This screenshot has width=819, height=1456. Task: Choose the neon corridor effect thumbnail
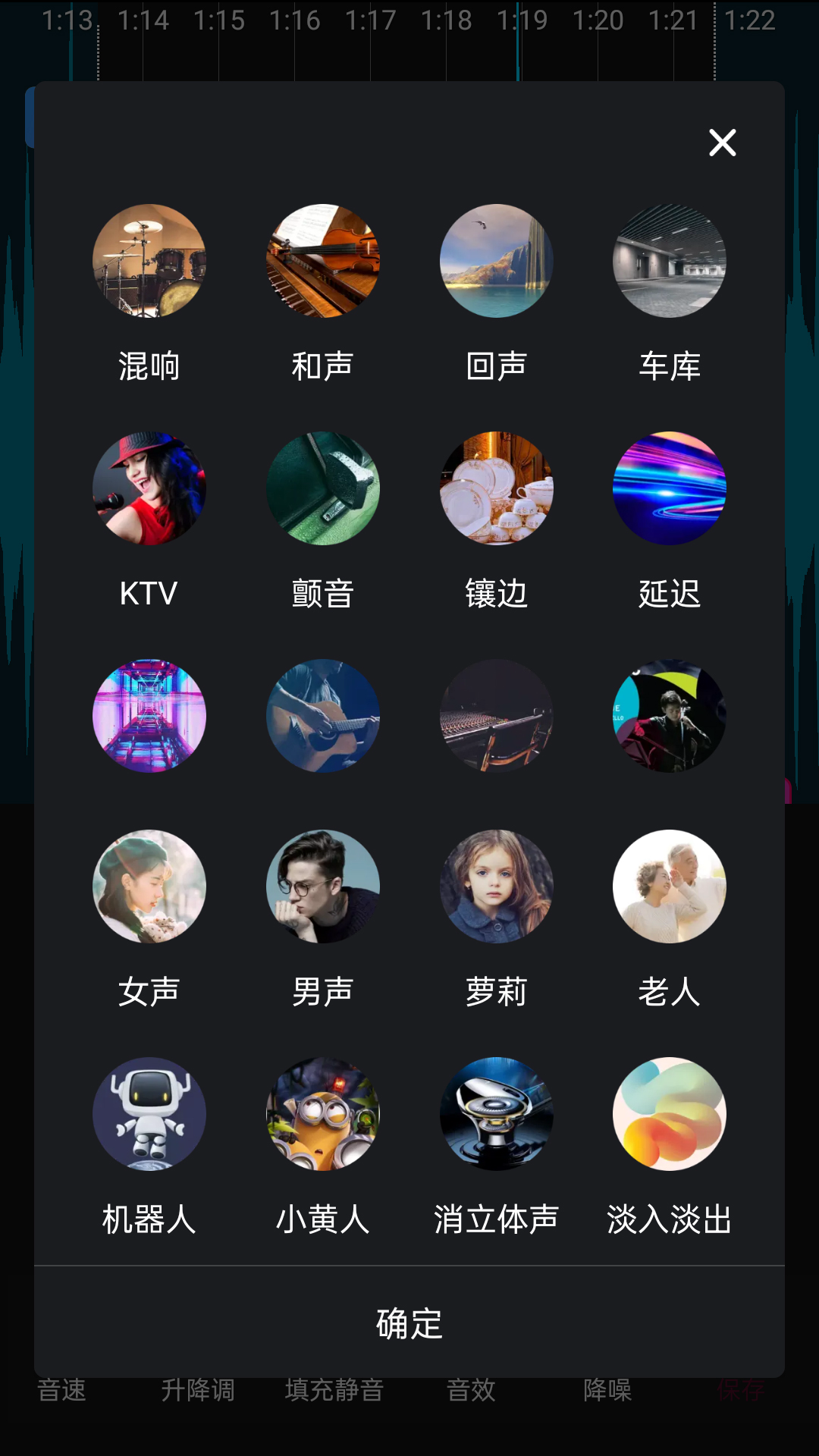149,716
